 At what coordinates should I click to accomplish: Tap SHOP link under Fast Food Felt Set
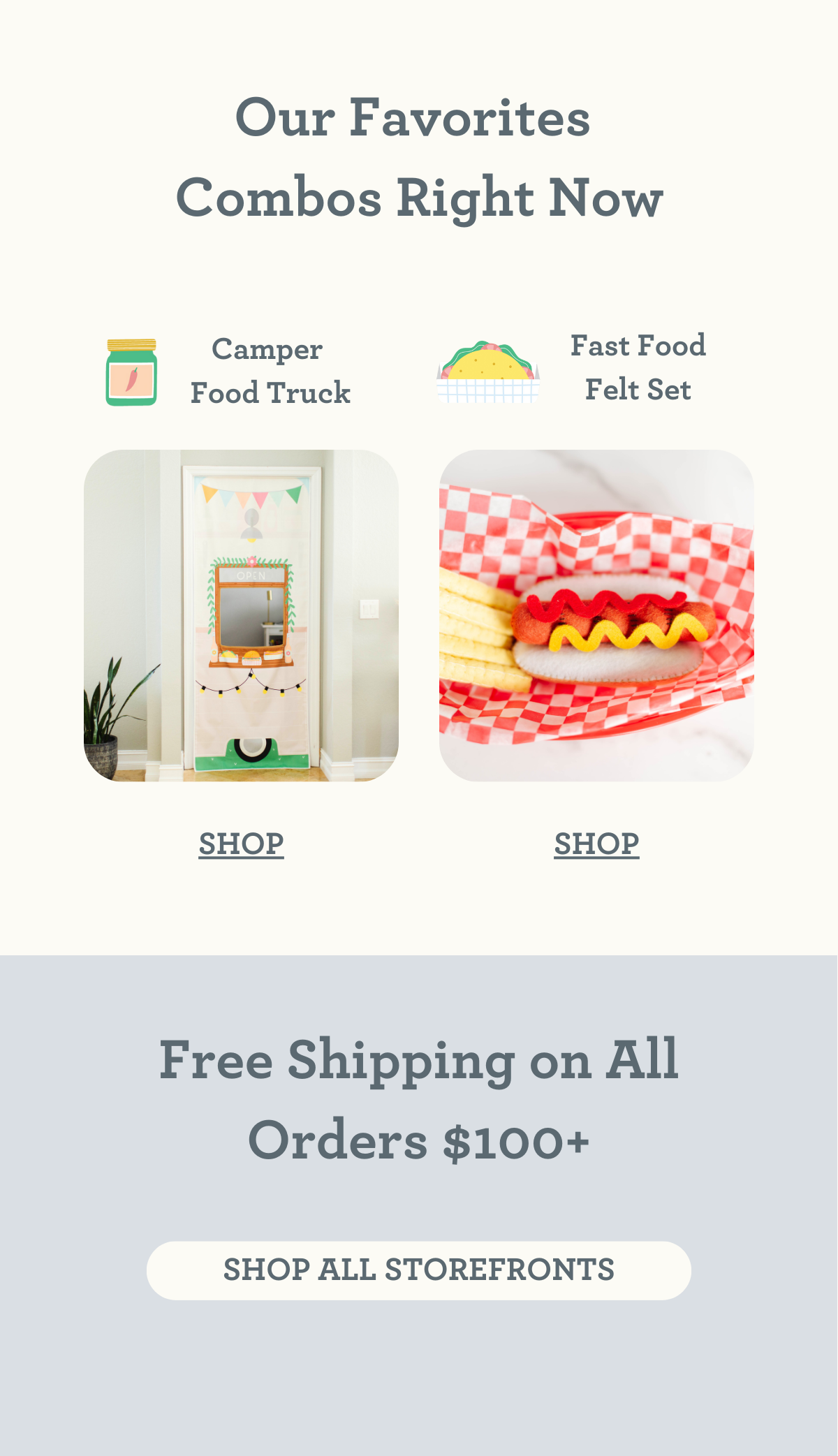[596, 844]
